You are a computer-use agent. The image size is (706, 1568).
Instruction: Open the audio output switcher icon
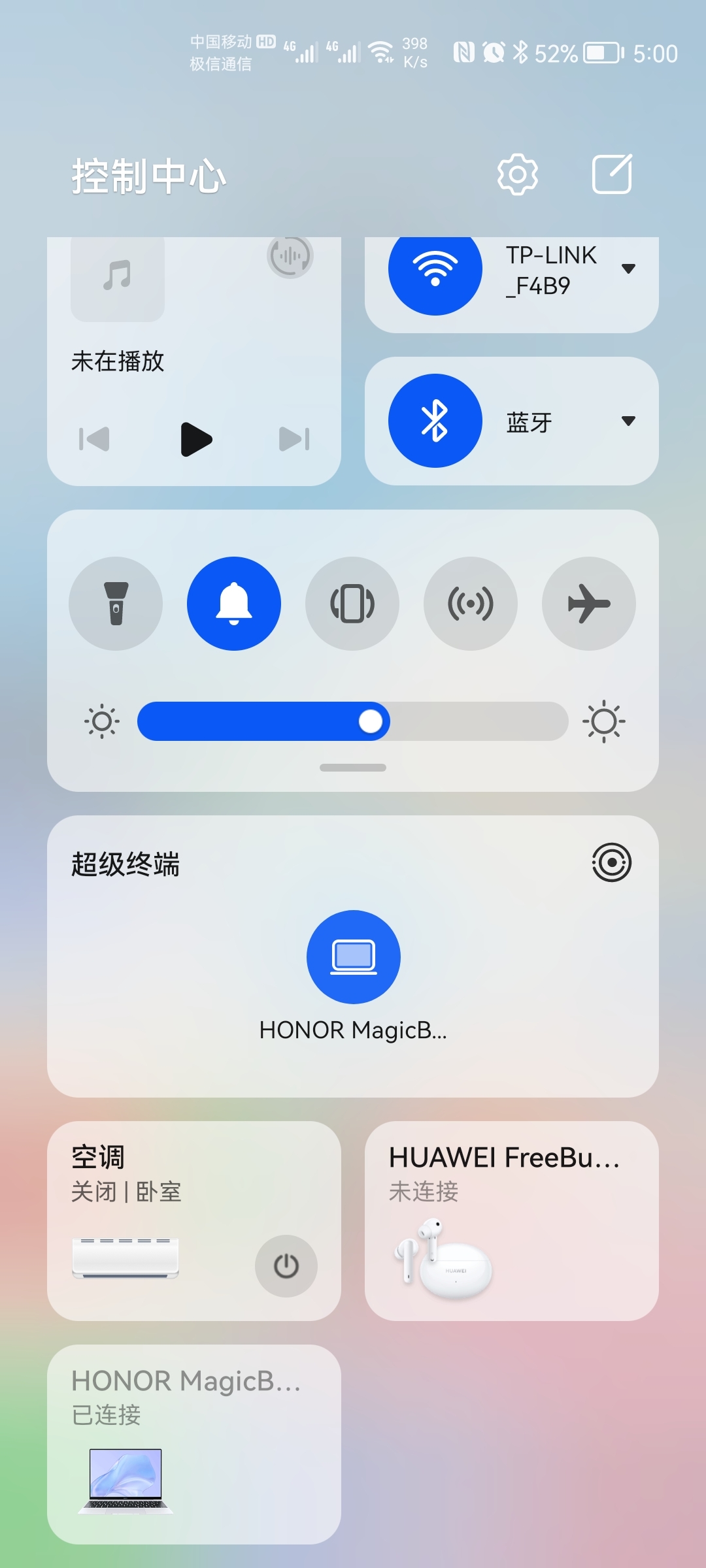pos(290,256)
